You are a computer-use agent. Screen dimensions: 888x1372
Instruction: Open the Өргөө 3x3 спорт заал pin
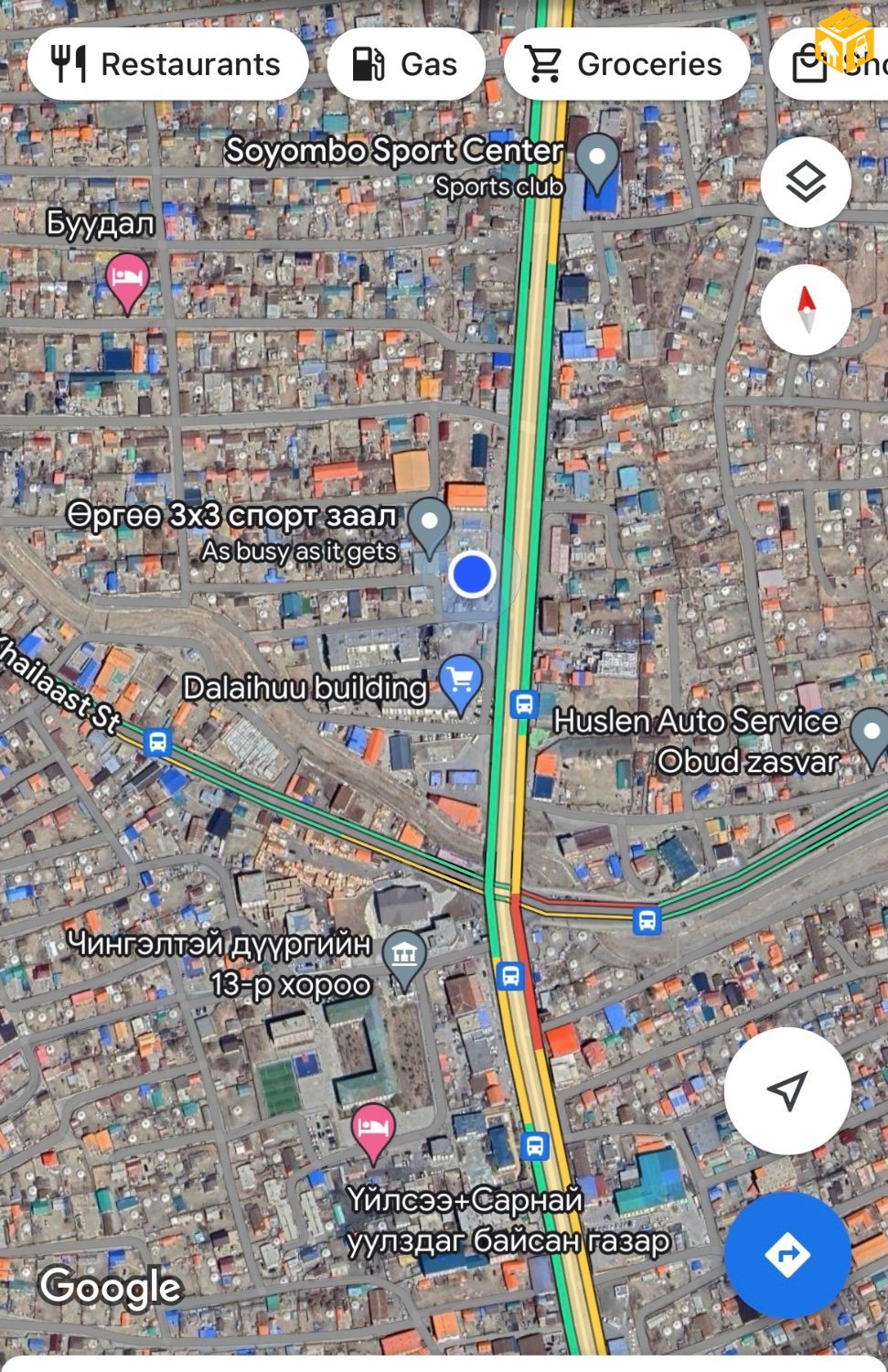[x=429, y=522]
